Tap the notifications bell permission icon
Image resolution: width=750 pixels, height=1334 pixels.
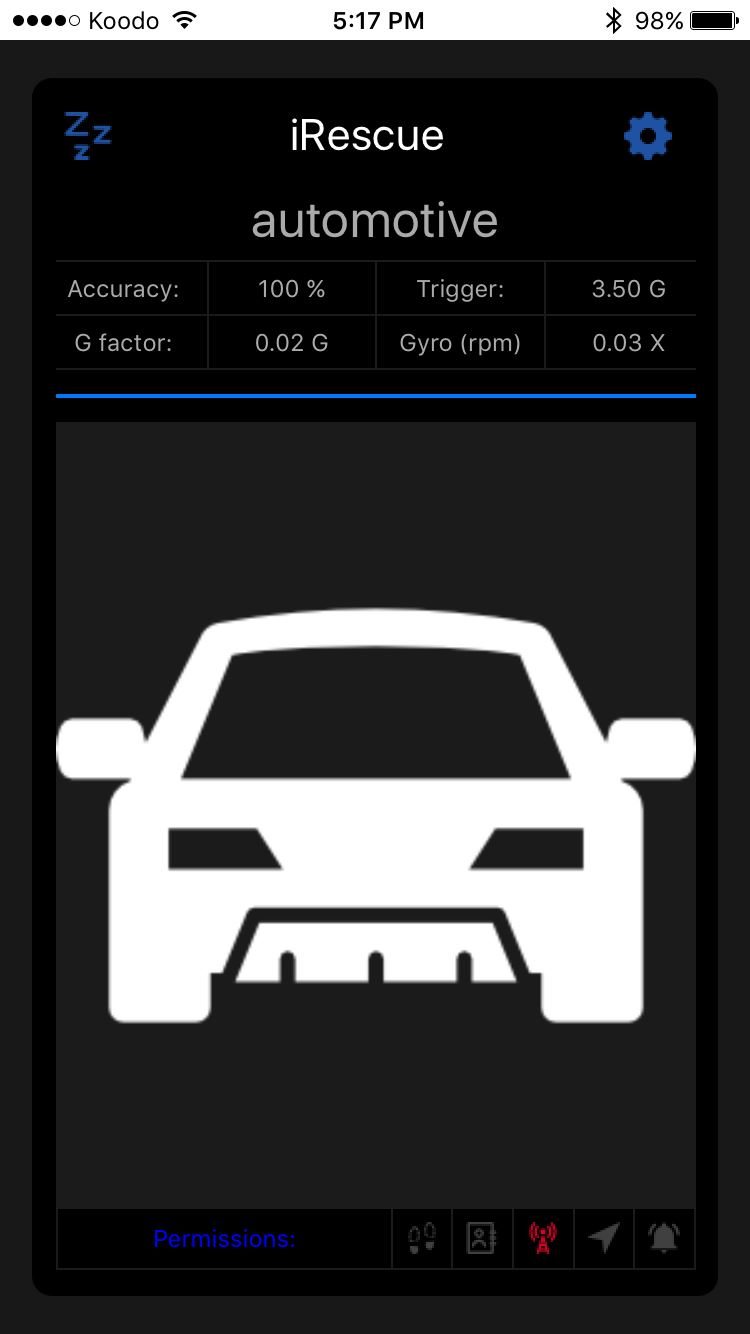664,1238
